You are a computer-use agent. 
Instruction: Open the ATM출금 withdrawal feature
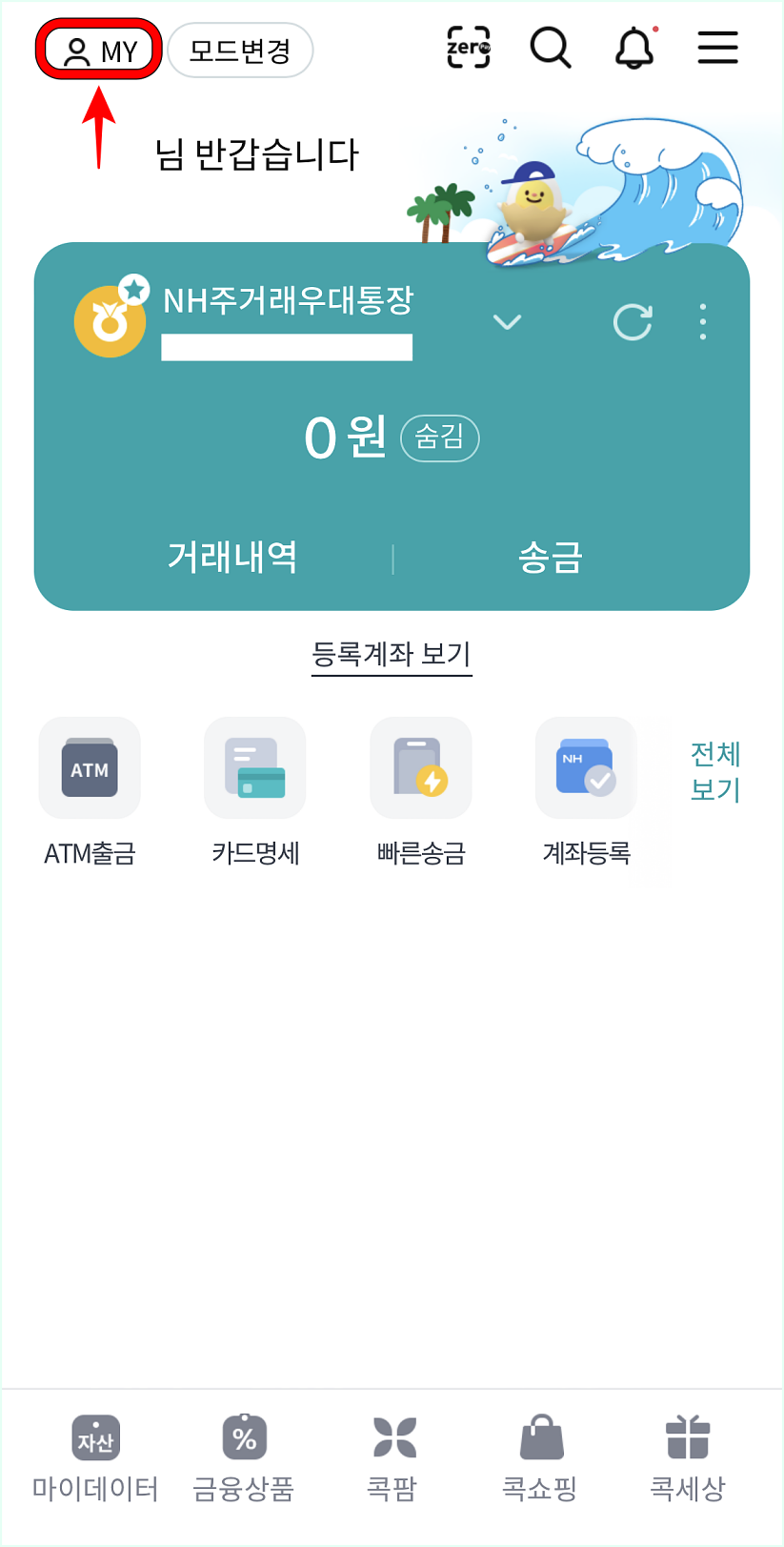89,791
